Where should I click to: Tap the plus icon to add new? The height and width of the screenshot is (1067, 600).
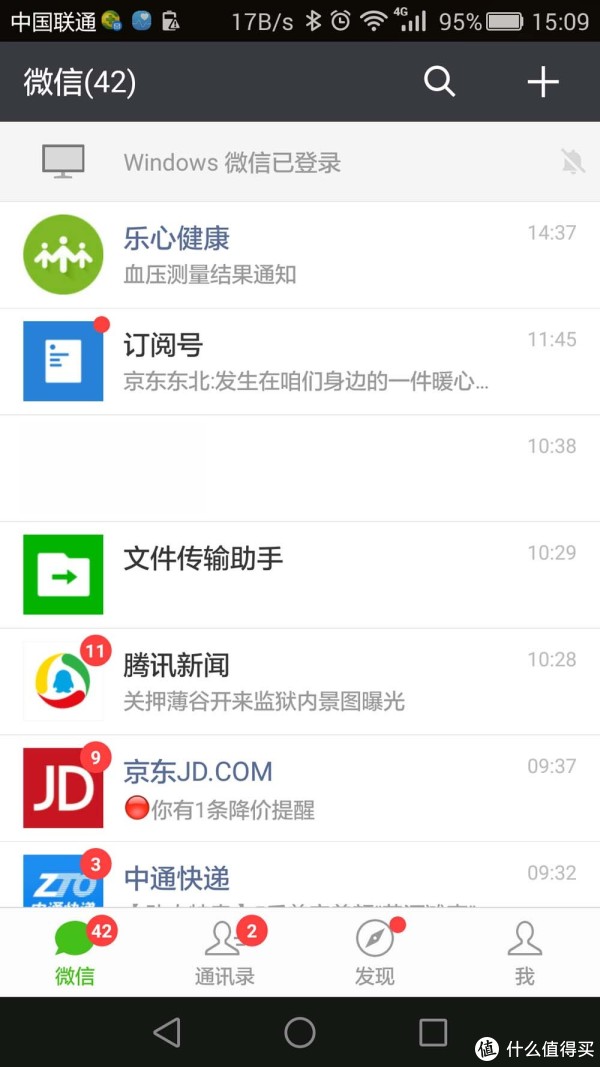(x=543, y=82)
